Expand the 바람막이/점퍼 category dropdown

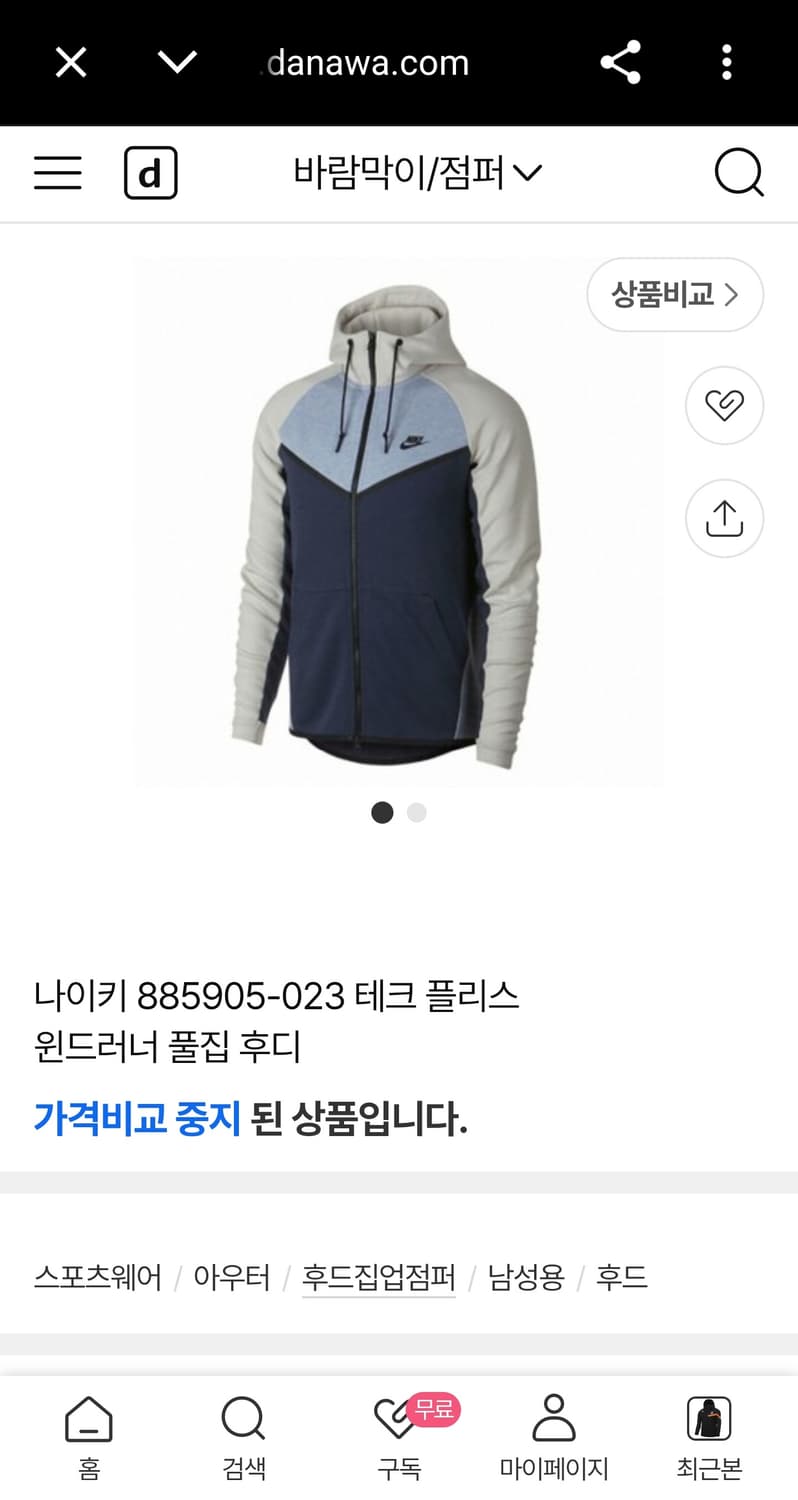coord(413,172)
